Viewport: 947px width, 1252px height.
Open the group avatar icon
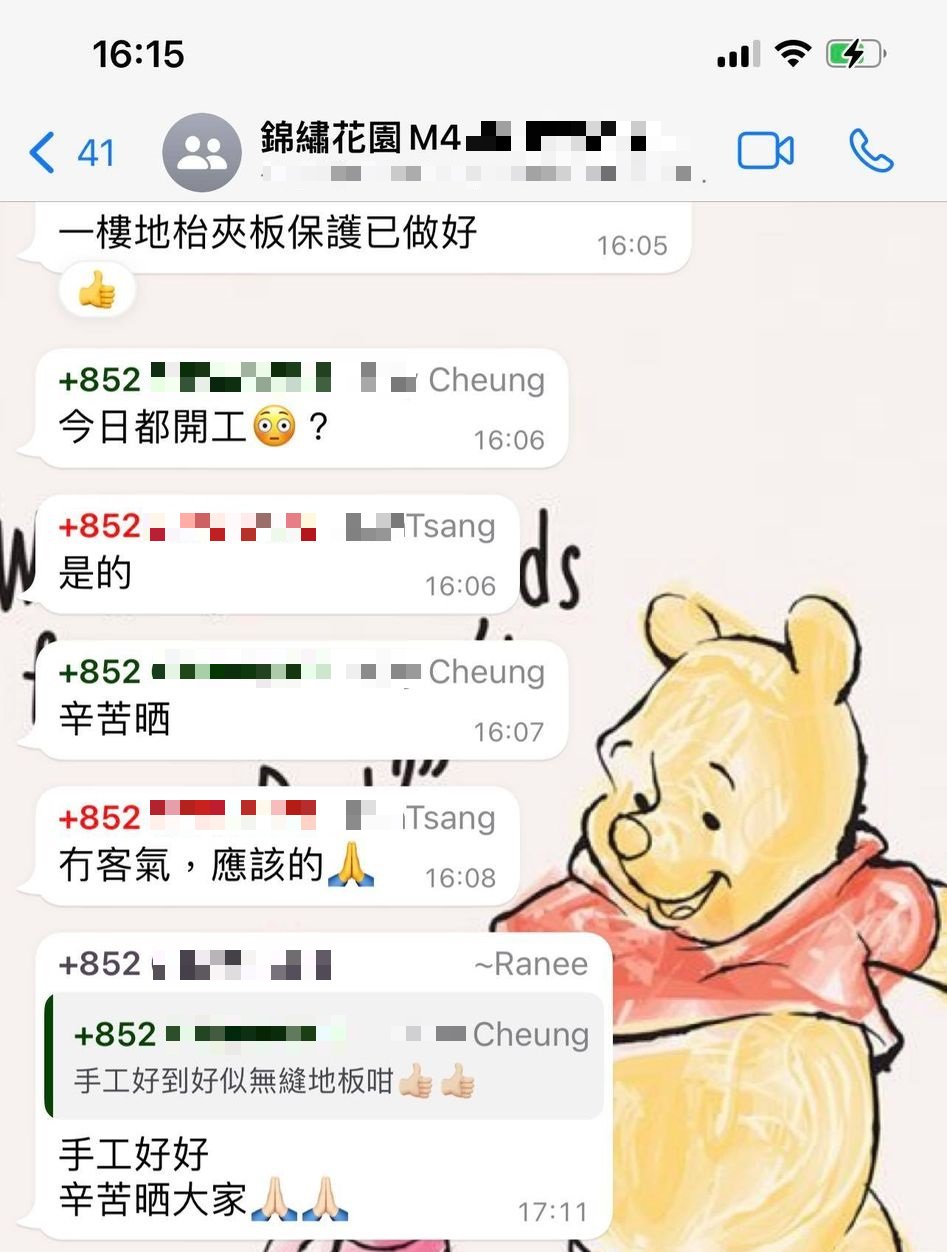click(202, 153)
